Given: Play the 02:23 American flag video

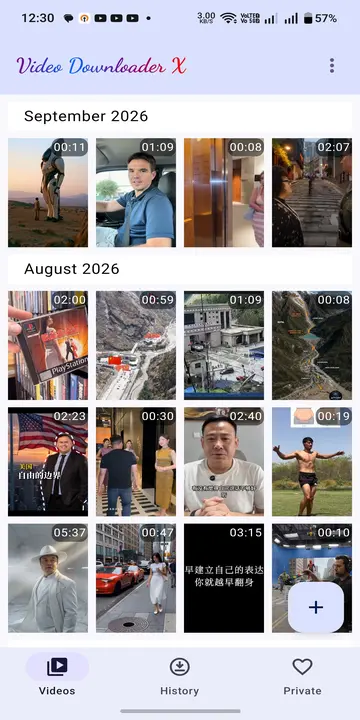Looking at the screenshot, I should 48,461.
